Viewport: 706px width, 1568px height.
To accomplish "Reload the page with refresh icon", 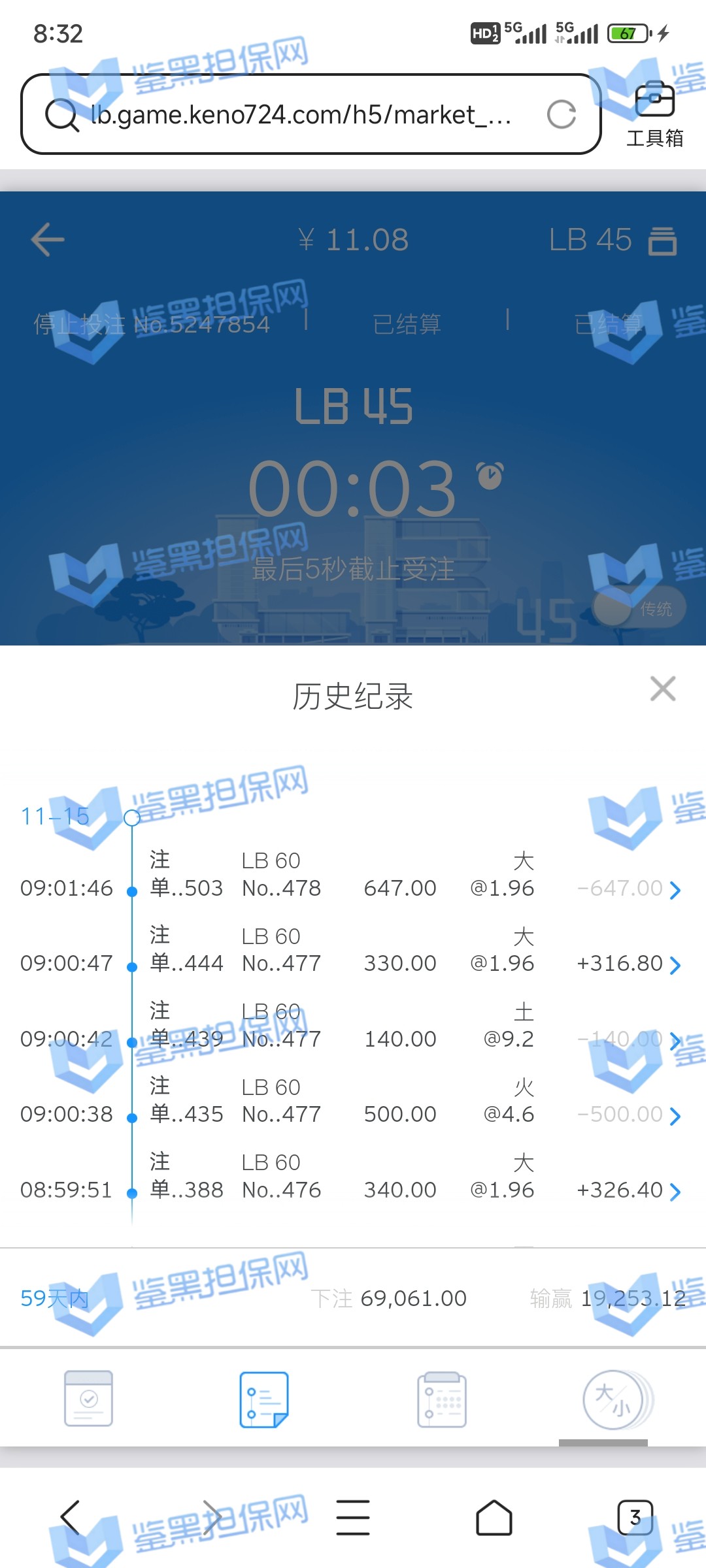I will [x=561, y=115].
